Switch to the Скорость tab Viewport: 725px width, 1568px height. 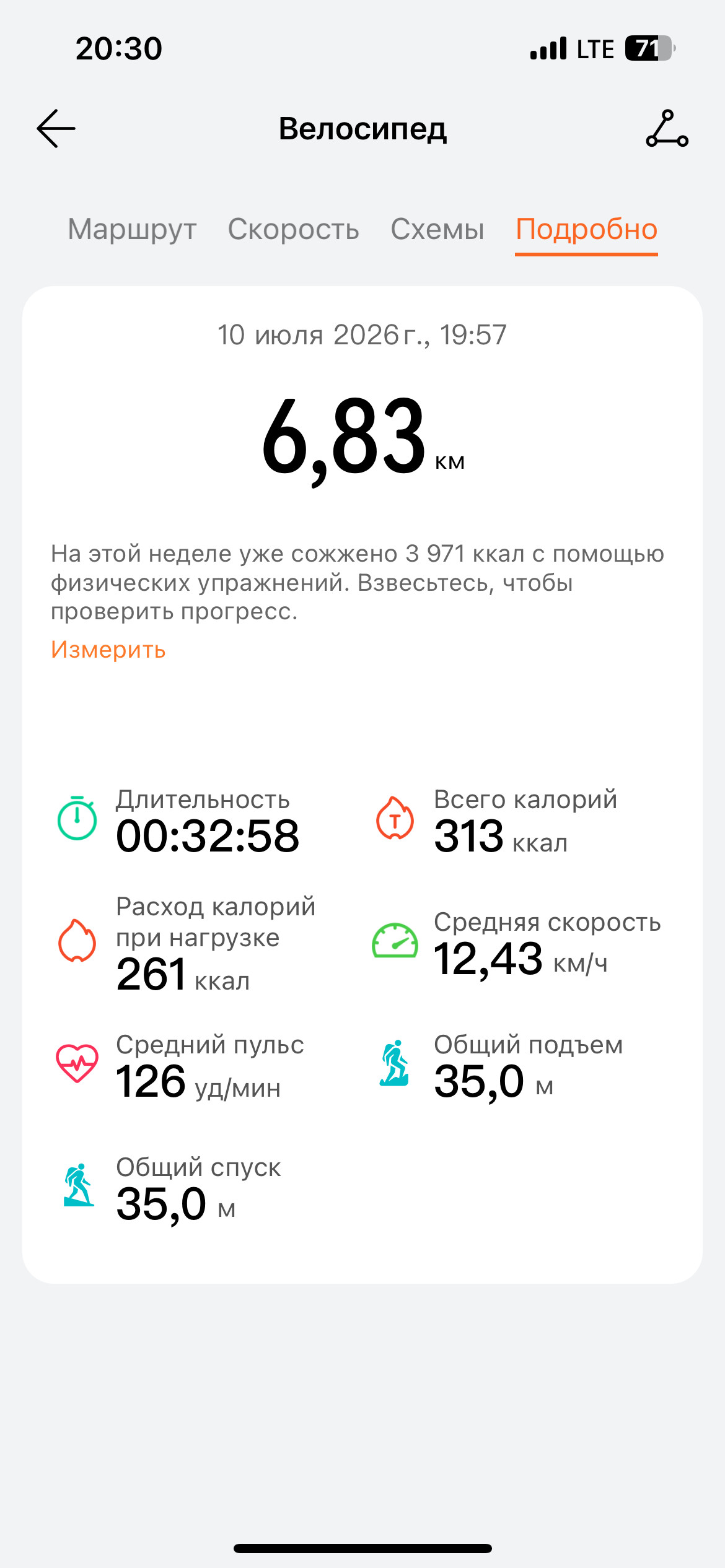(294, 230)
